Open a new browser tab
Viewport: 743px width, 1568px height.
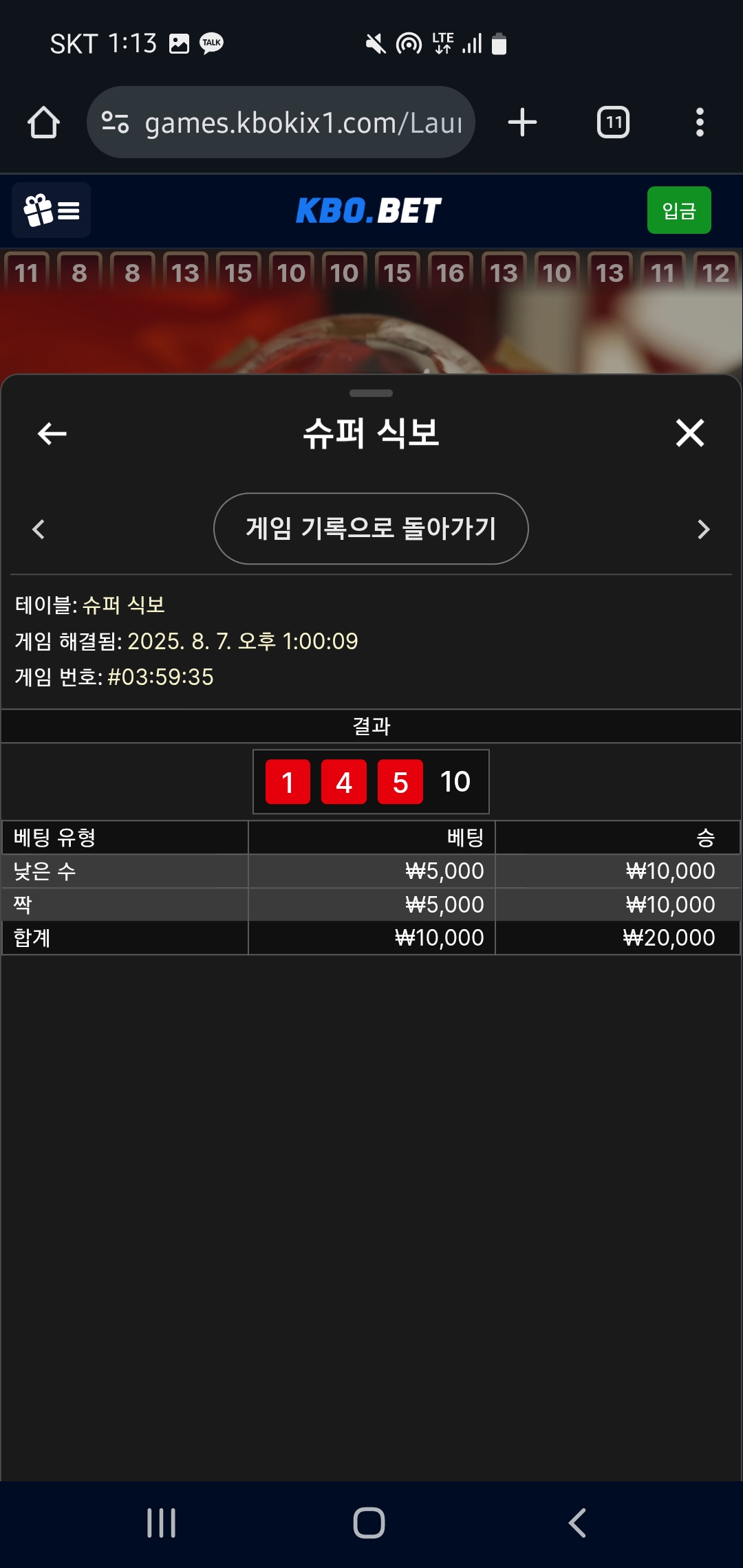coord(522,122)
